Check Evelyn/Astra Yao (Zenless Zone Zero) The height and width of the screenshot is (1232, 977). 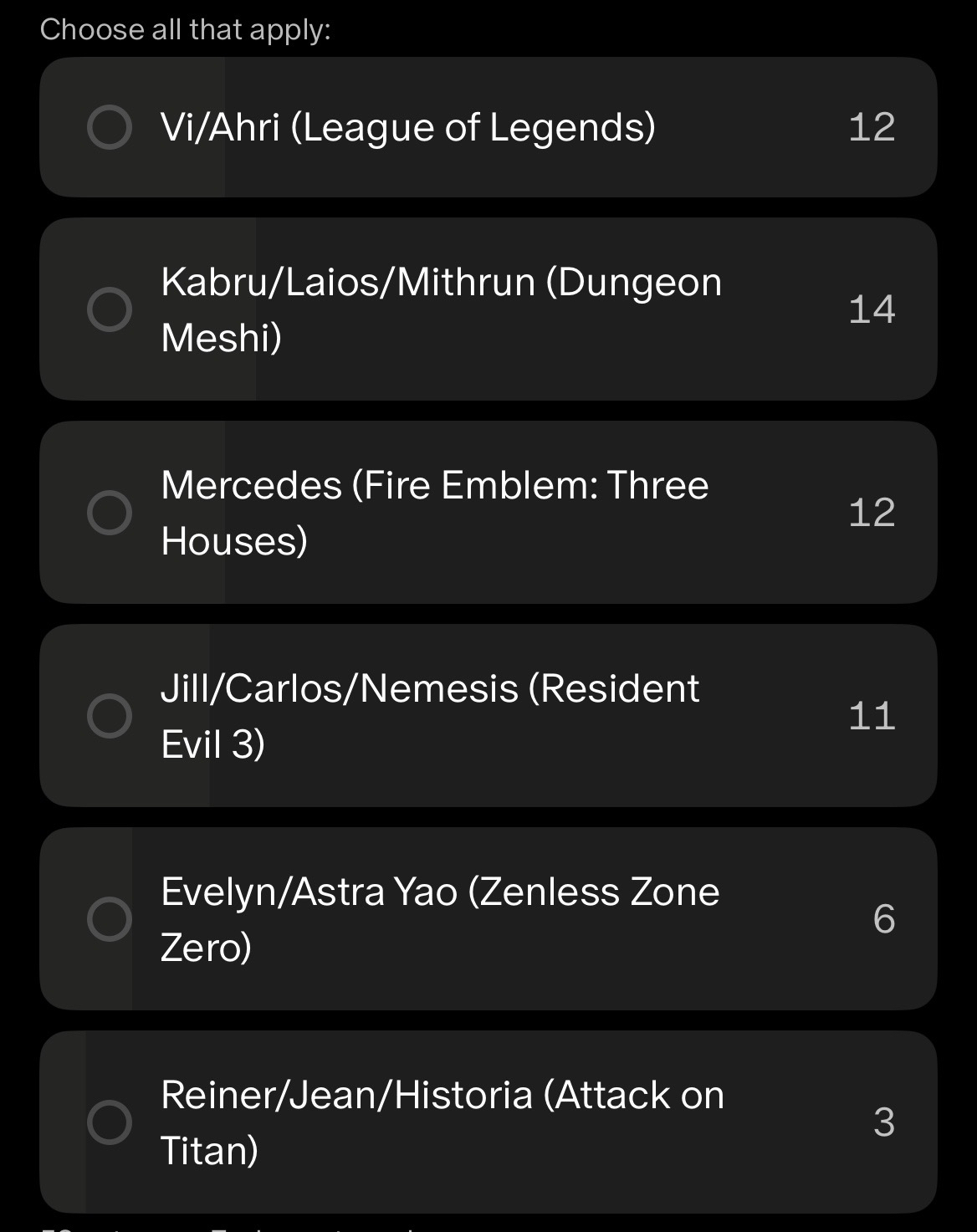[x=110, y=919]
